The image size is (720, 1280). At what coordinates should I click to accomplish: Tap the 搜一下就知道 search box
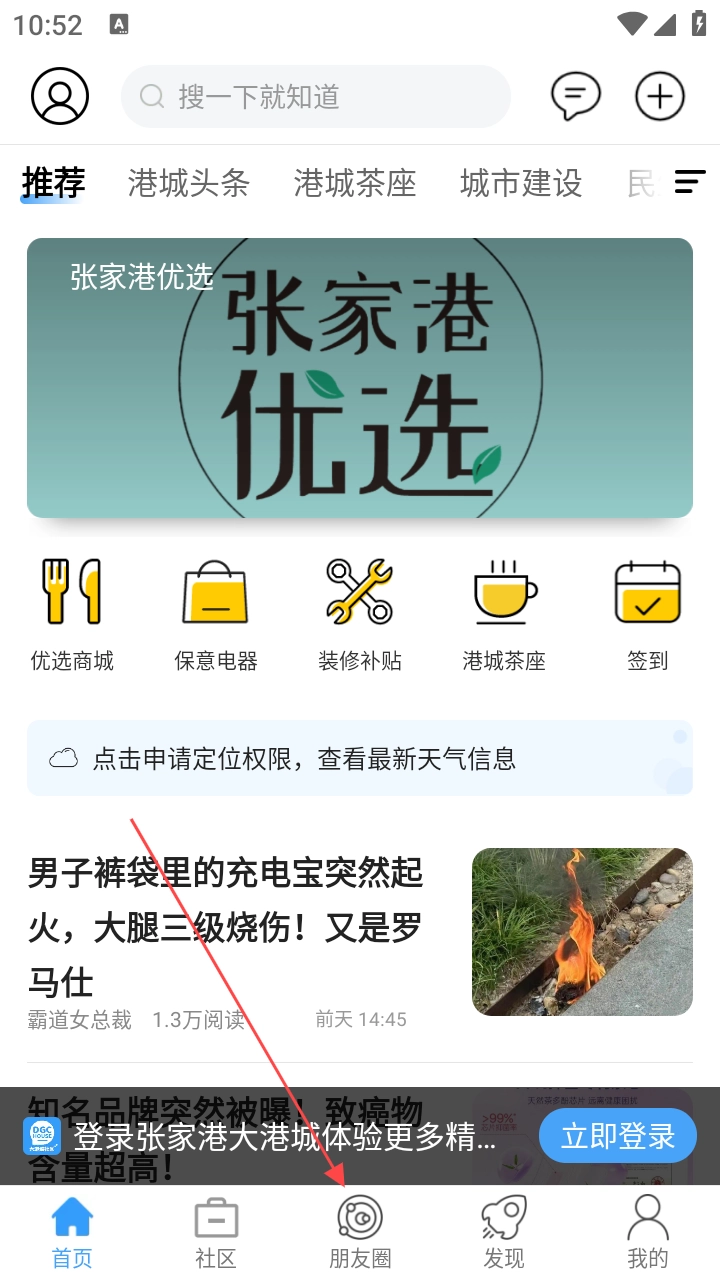click(x=316, y=96)
